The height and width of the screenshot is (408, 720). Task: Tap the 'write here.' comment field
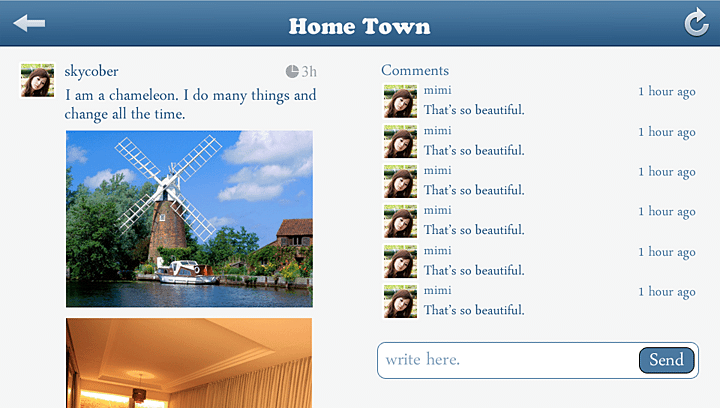point(505,360)
